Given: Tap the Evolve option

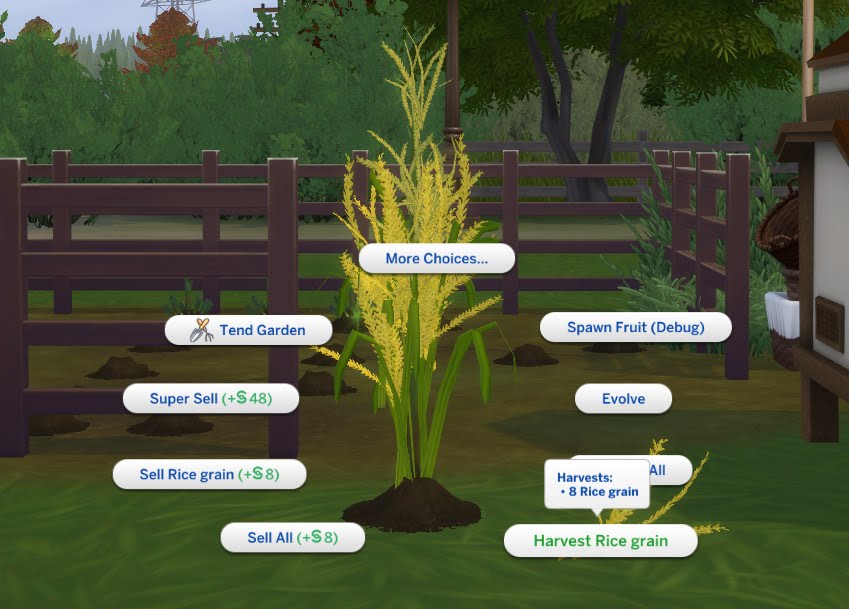Looking at the screenshot, I should pyautogui.click(x=623, y=398).
